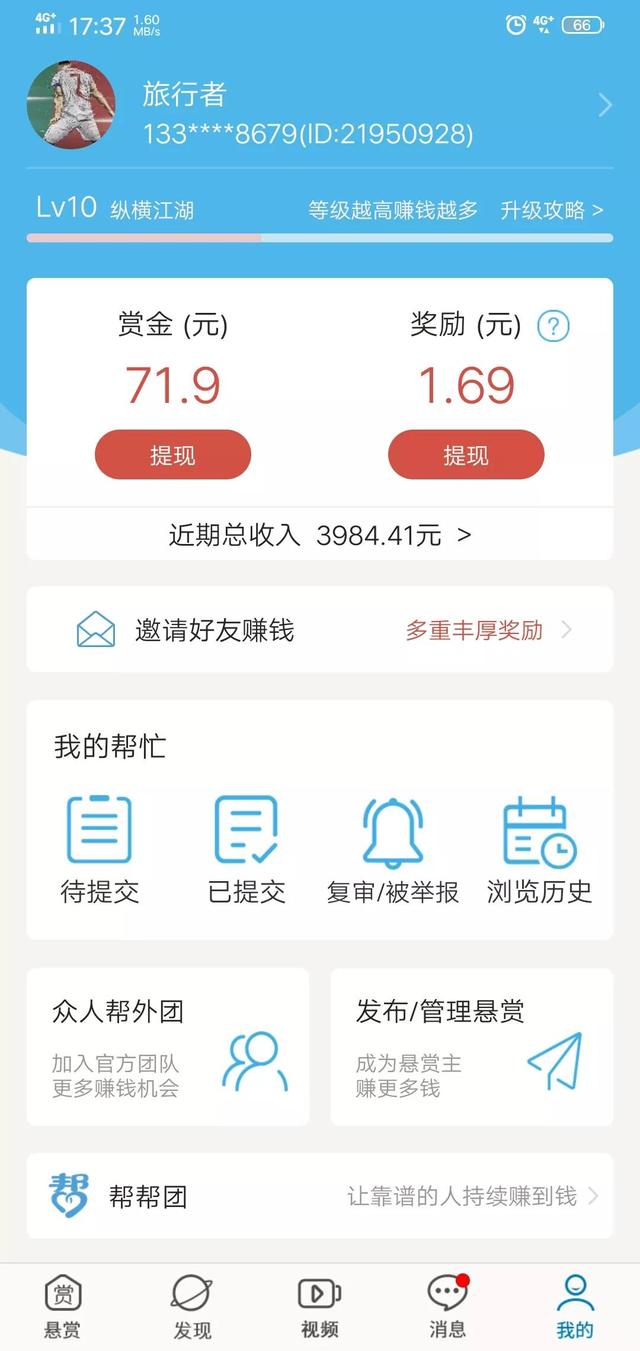Go to the 发现 tab
The width and height of the screenshot is (640, 1351).
(191, 1307)
